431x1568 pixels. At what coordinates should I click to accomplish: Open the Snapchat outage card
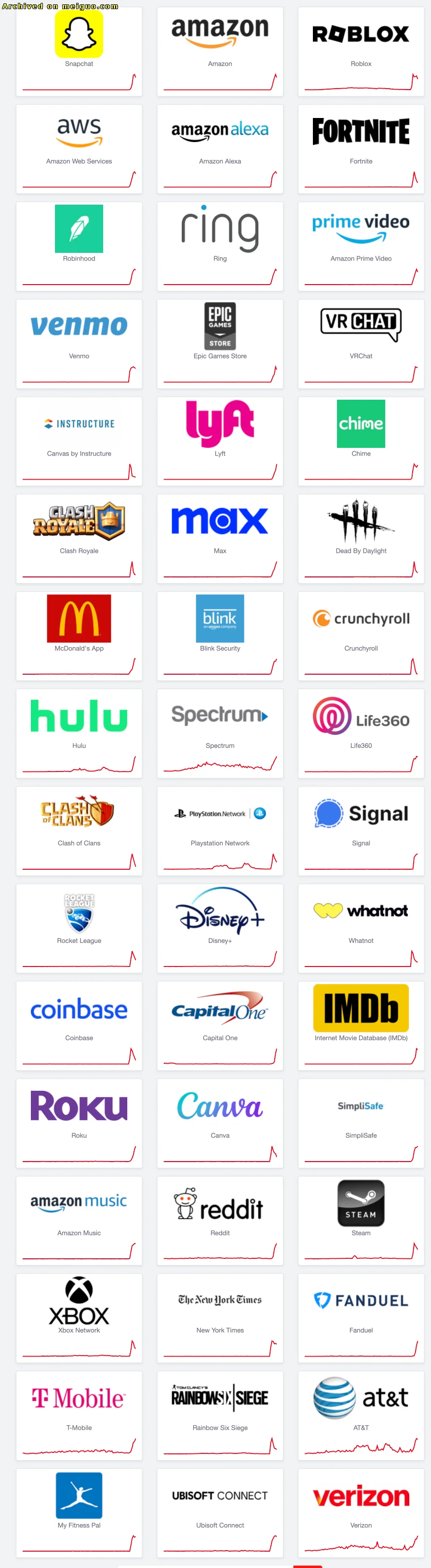[79, 51]
